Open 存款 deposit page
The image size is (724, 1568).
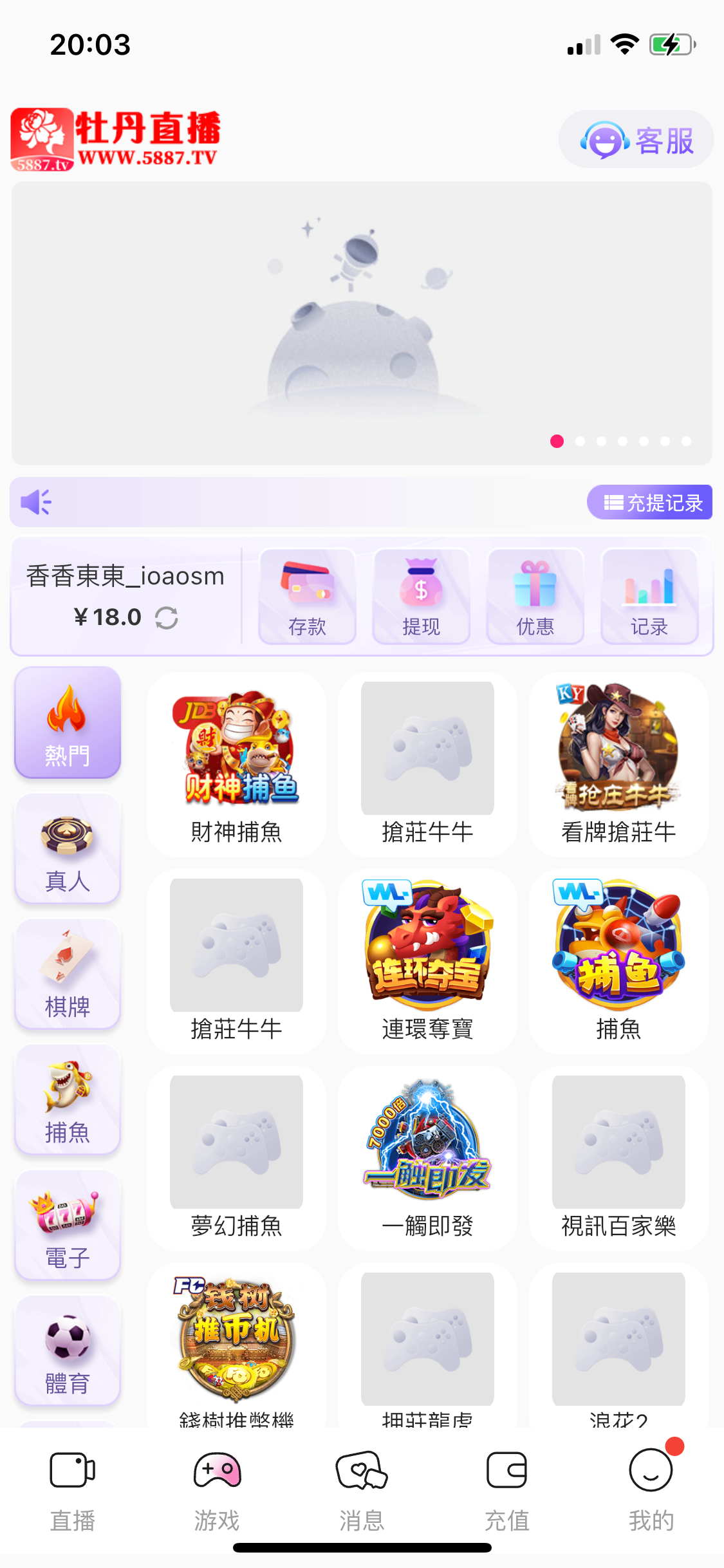[307, 597]
